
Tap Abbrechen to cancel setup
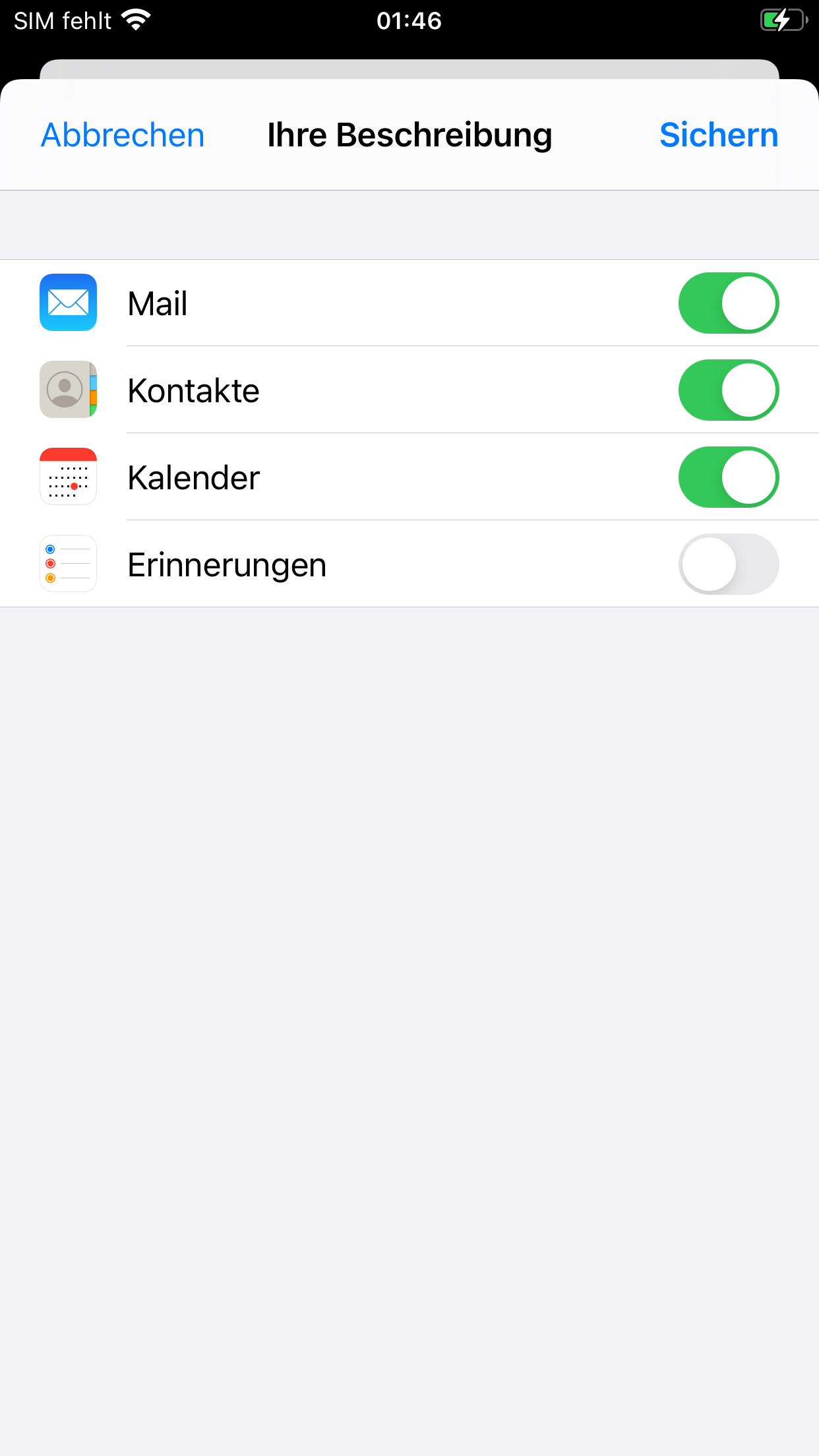coord(123,135)
